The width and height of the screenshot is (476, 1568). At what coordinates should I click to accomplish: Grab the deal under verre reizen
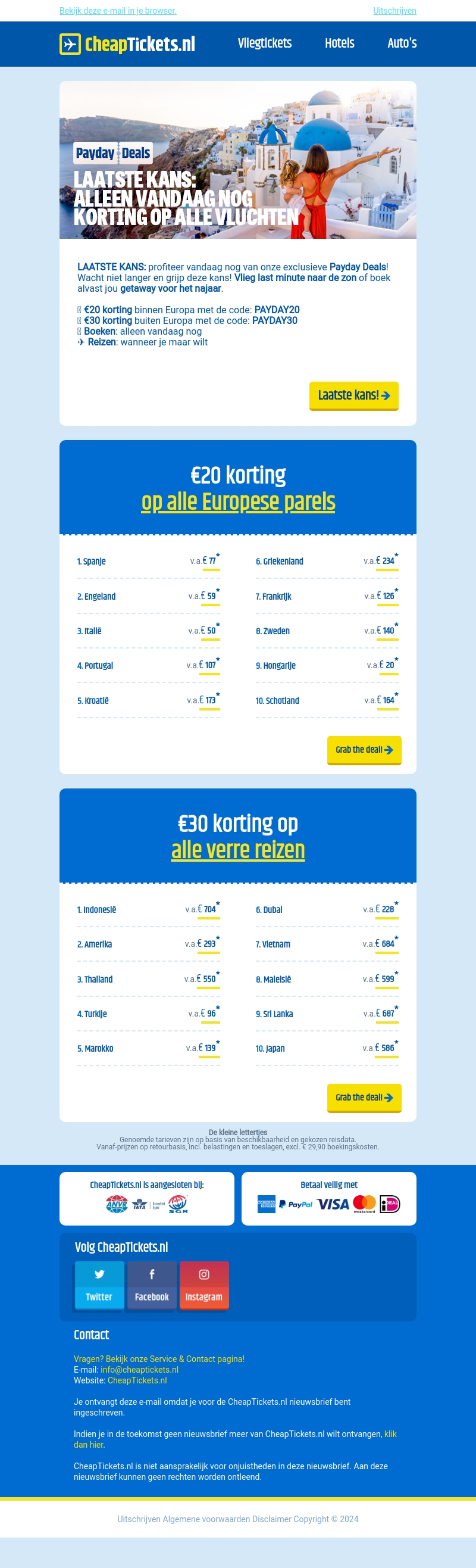(x=364, y=1098)
